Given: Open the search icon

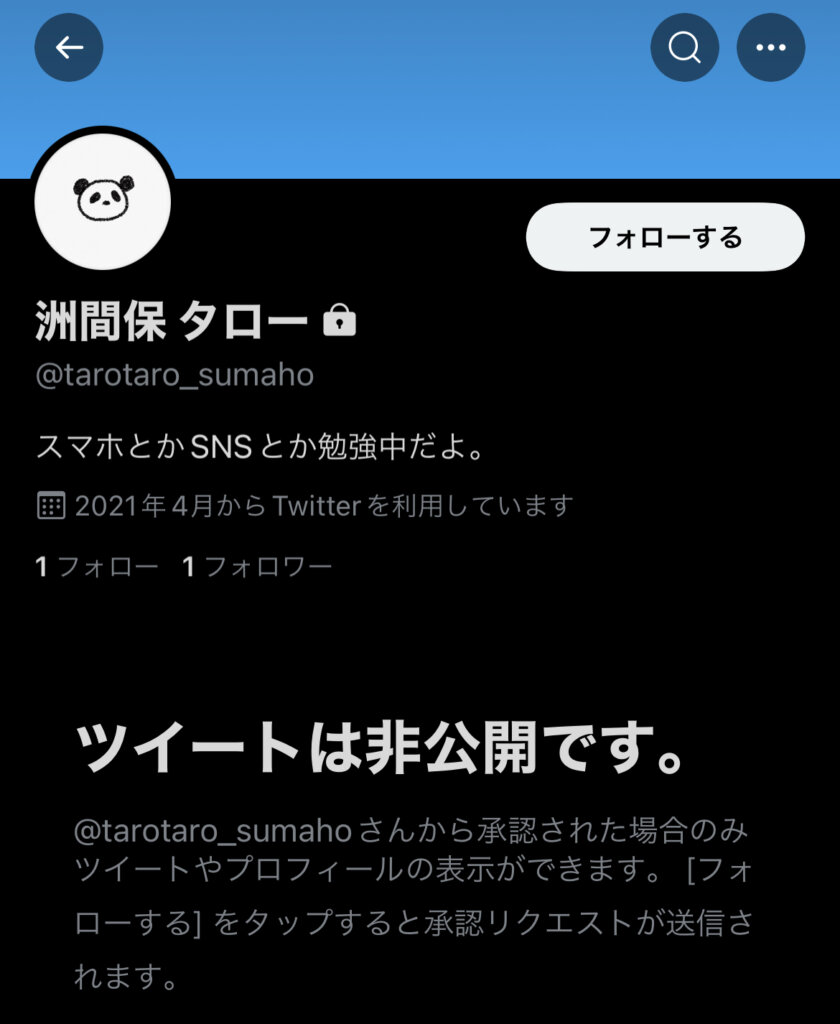Looking at the screenshot, I should (x=685, y=47).
